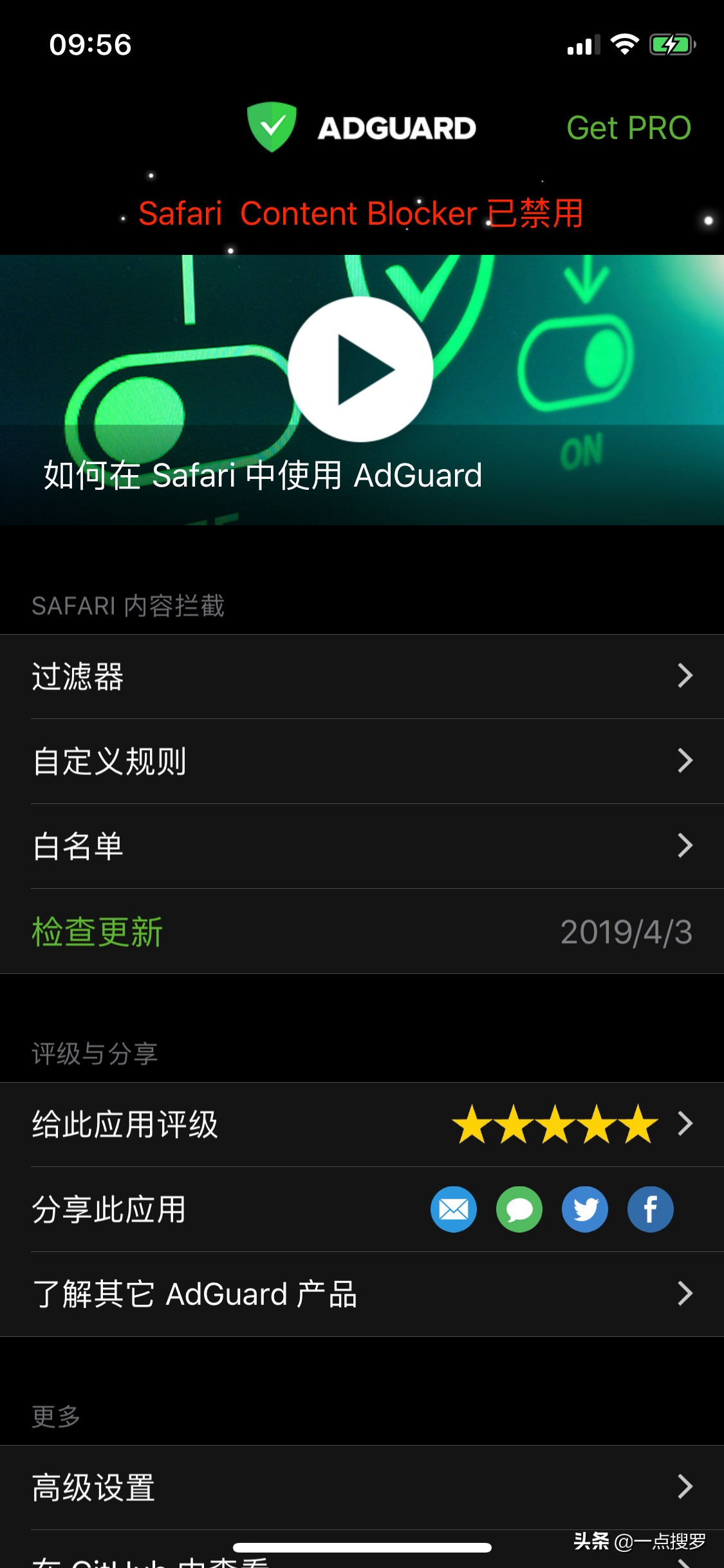Screen dimensions: 724x1568
Task: Tap Get PRO
Action: 629,127
